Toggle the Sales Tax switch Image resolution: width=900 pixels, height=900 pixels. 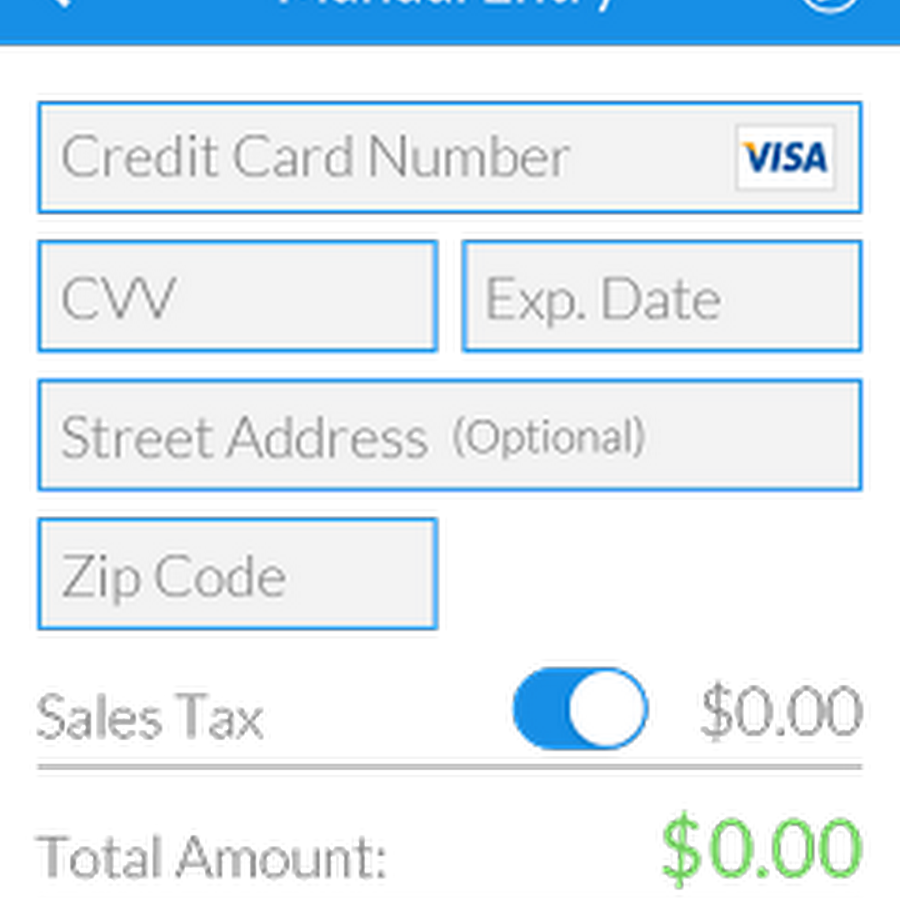coord(580,709)
